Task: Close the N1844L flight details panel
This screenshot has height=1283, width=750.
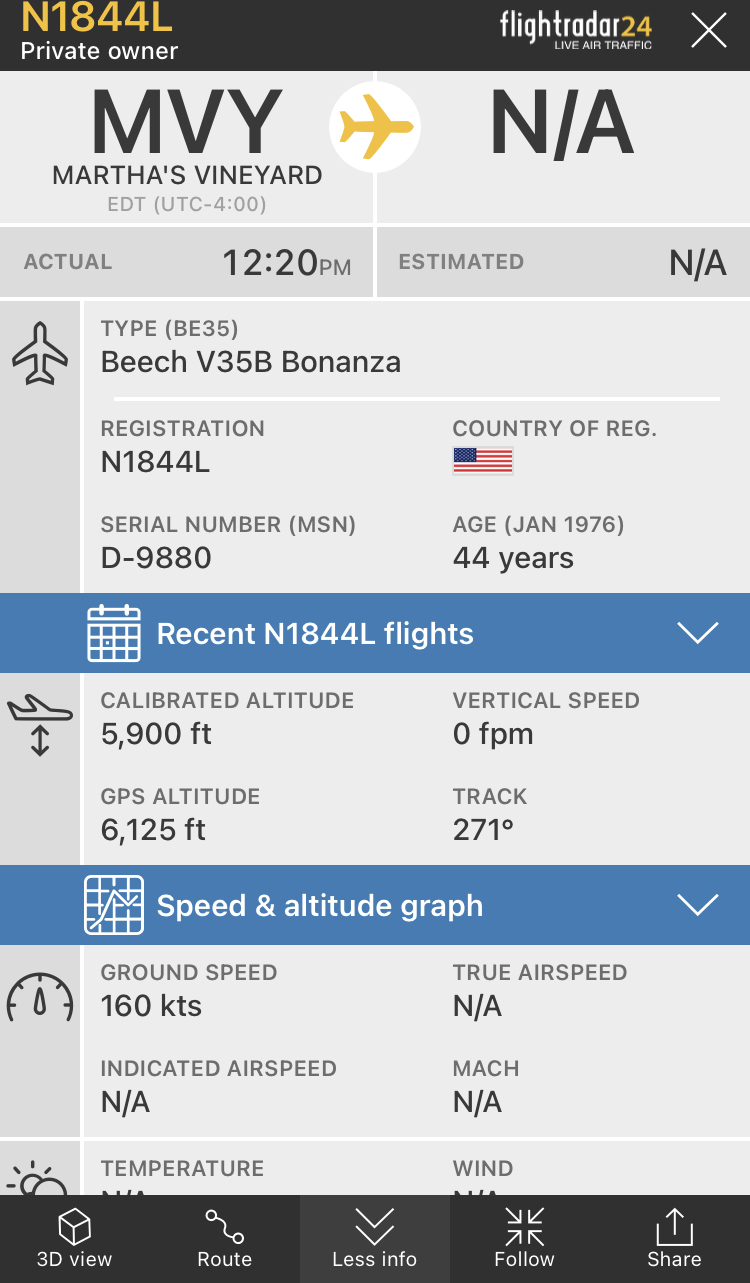Action: [709, 31]
